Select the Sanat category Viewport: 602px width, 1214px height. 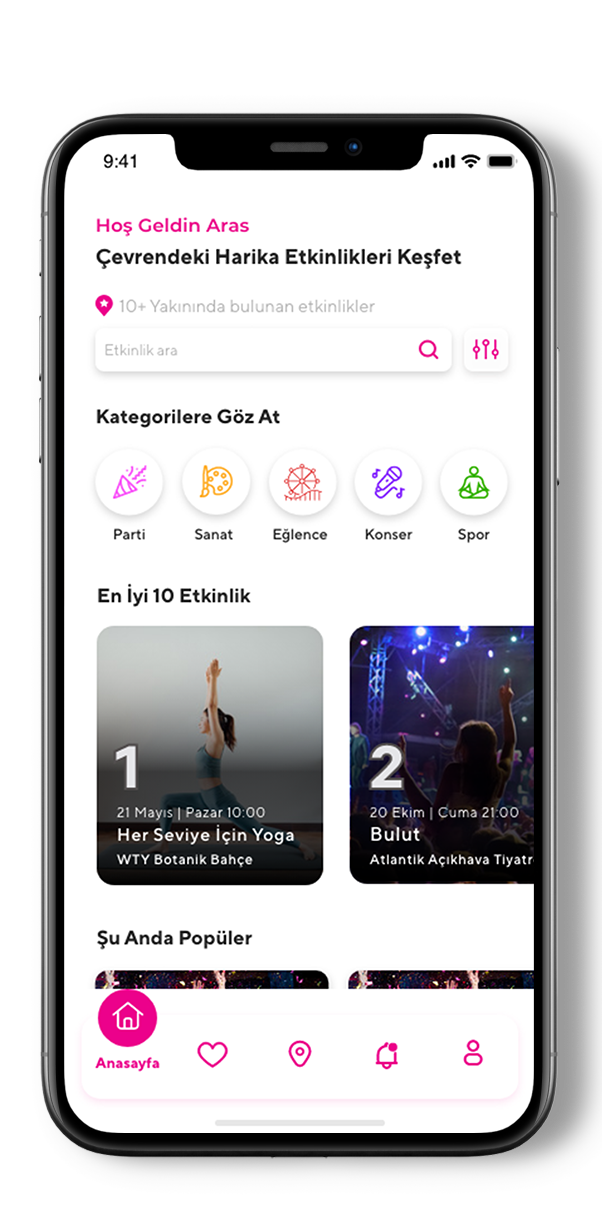point(215,483)
